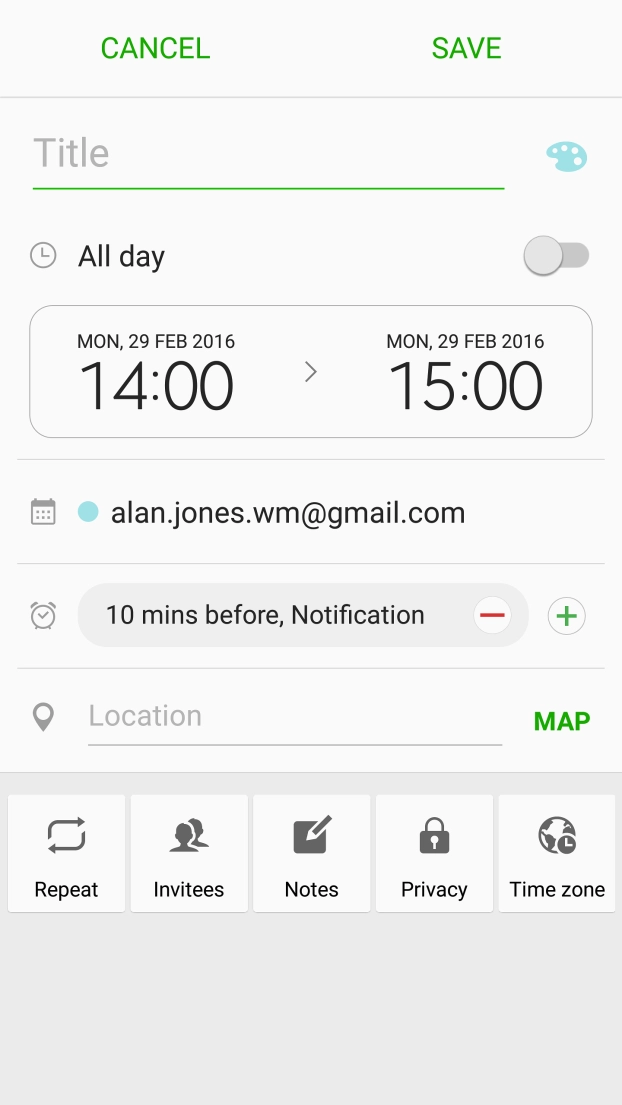Open the event color palette
Screen dimensions: 622x1105
coord(566,156)
